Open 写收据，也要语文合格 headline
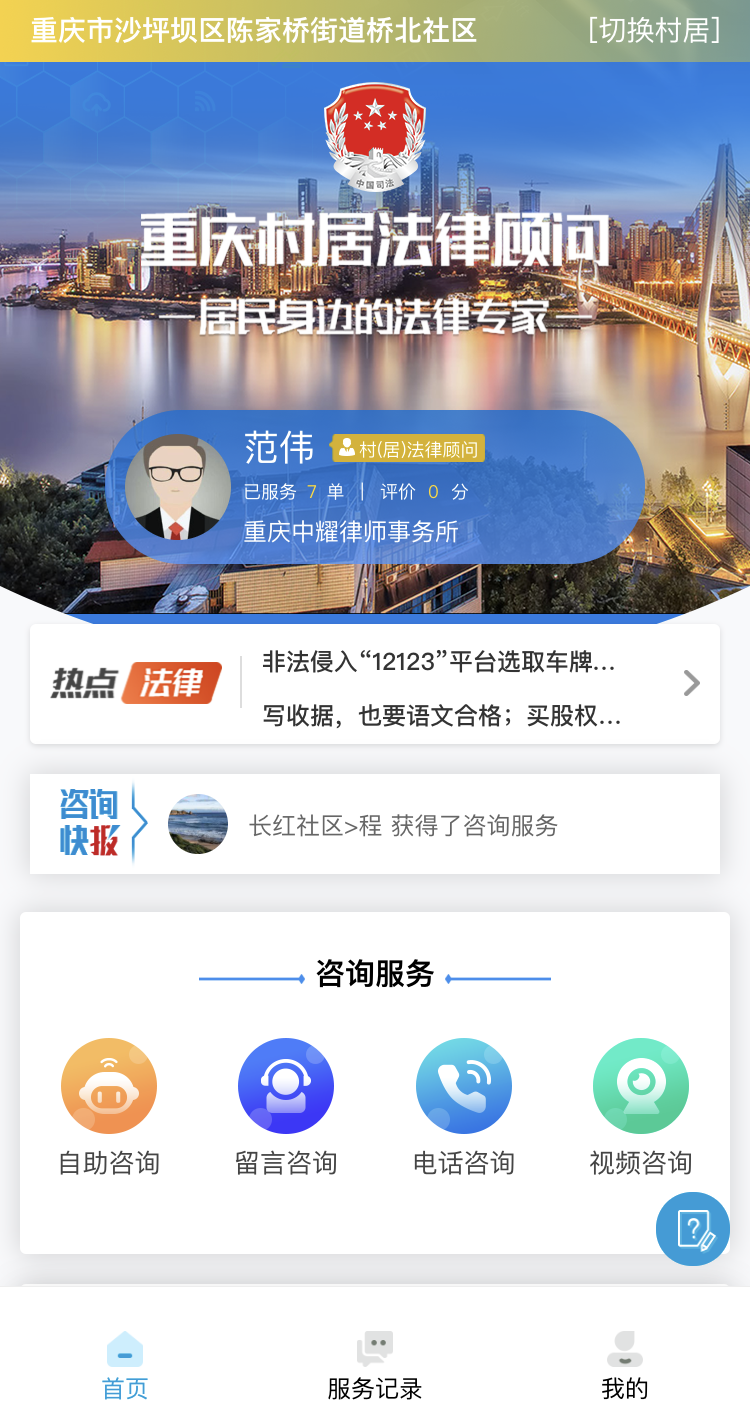The width and height of the screenshot is (750, 1408). click(441, 716)
